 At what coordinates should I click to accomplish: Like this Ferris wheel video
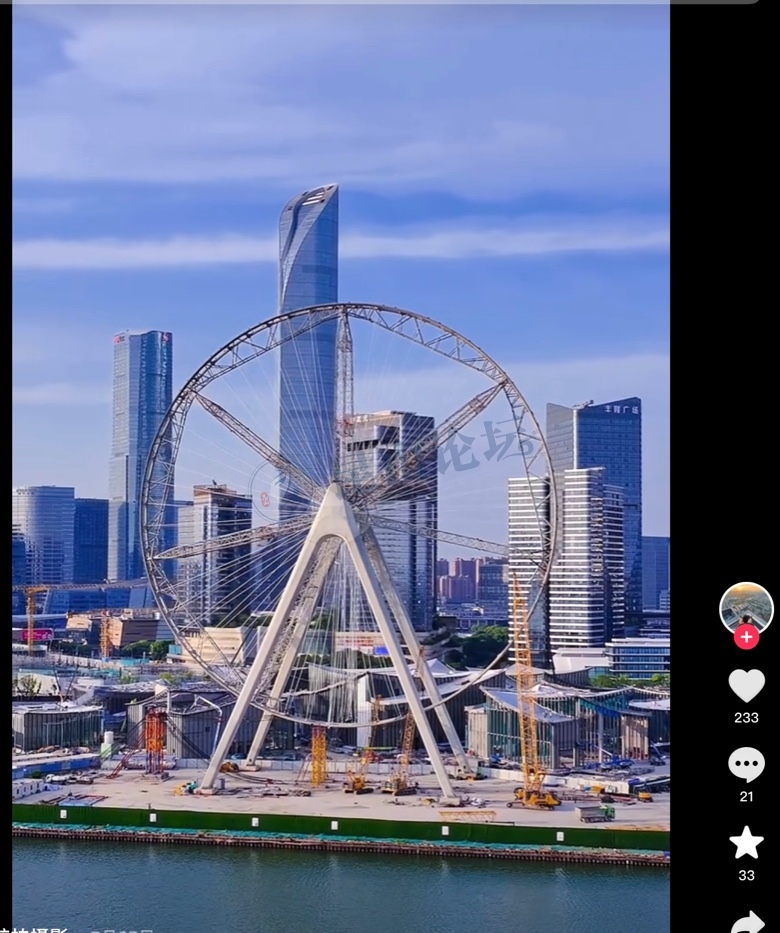tap(746, 686)
